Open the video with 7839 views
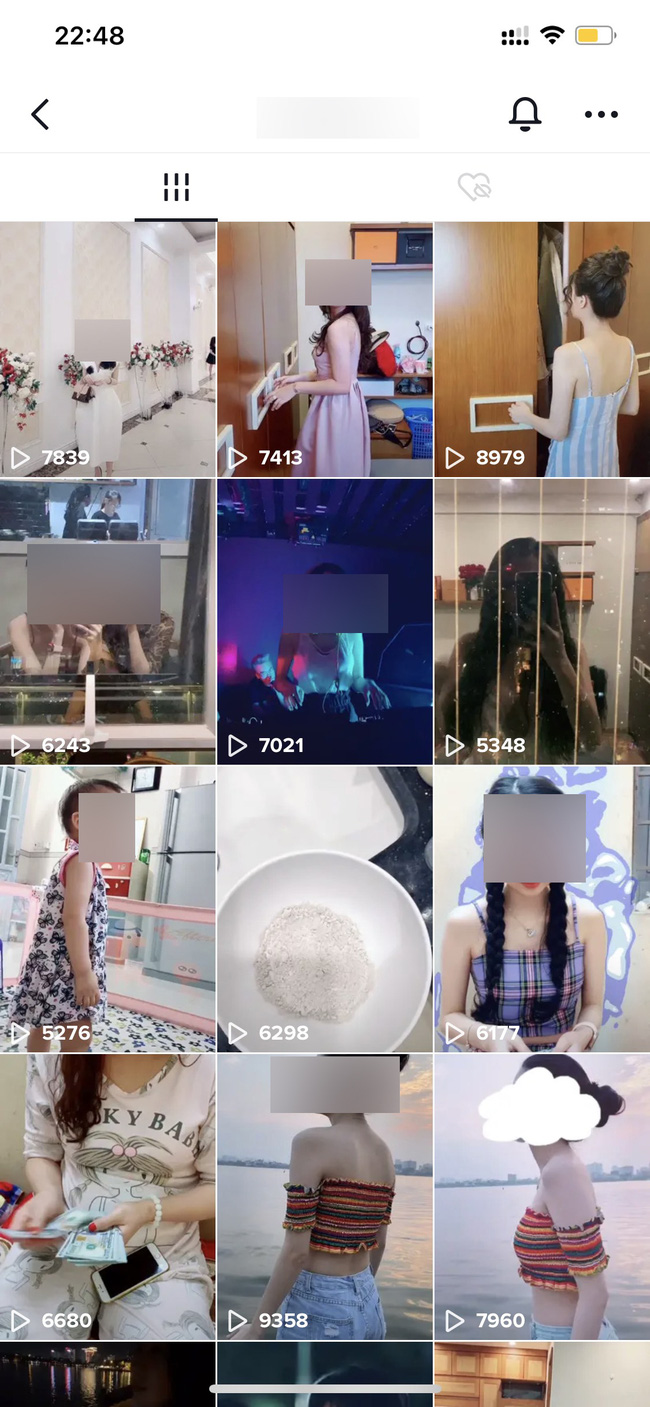The width and height of the screenshot is (650, 1407). coord(107,348)
